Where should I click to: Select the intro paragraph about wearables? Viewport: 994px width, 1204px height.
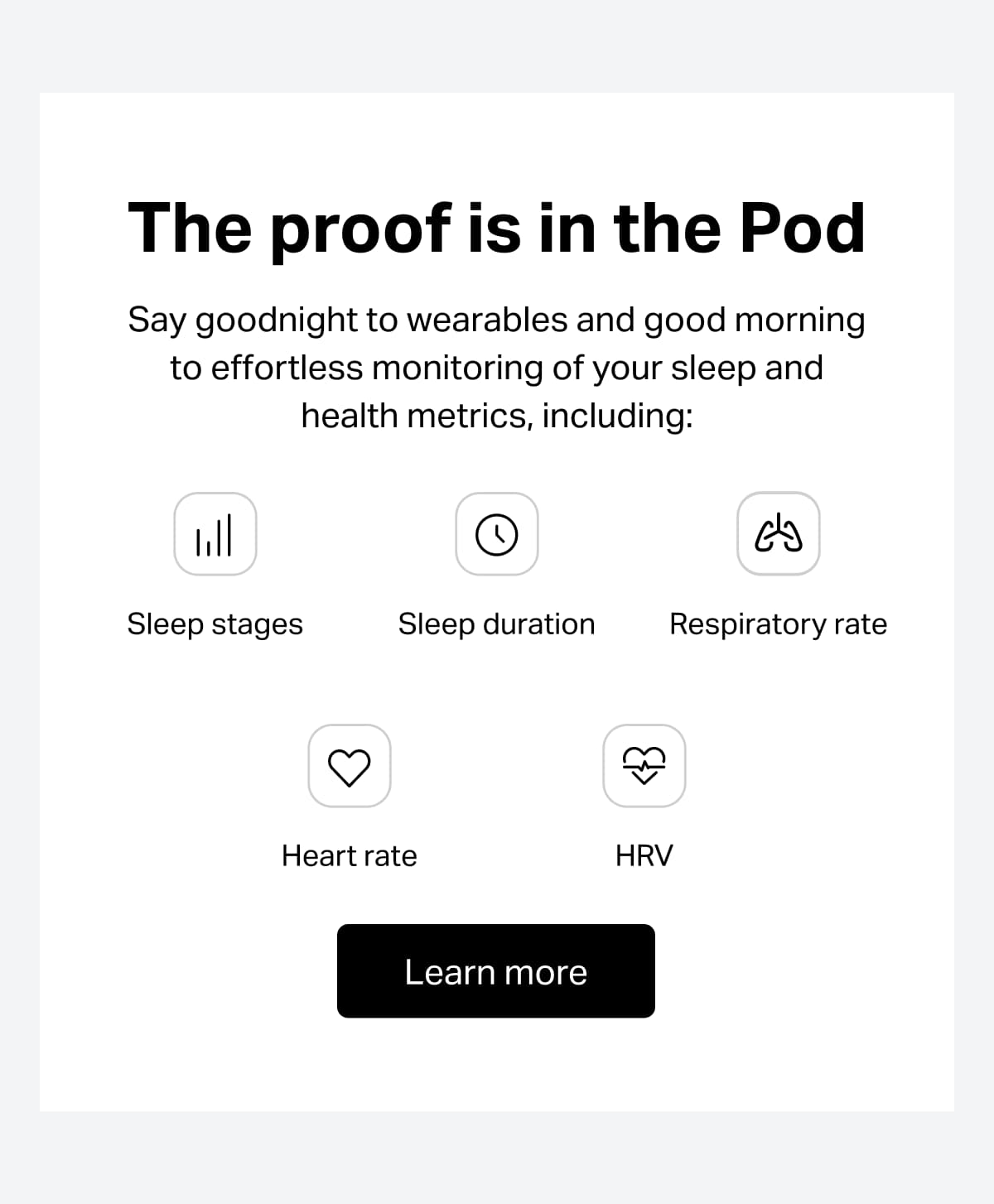pos(496,367)
